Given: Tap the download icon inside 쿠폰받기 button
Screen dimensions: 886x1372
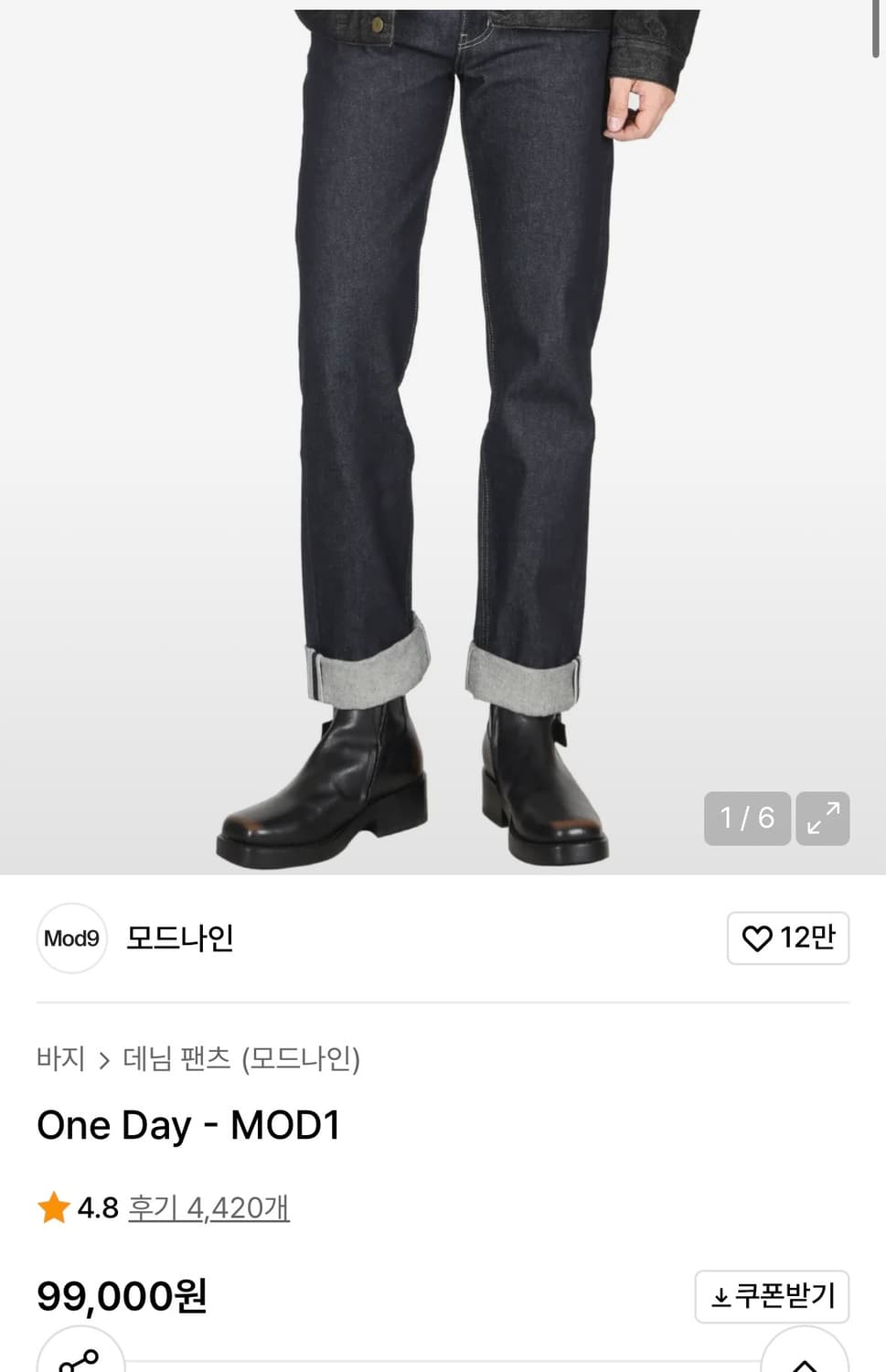Looking at the screenshot, I should coord(721,1296).
